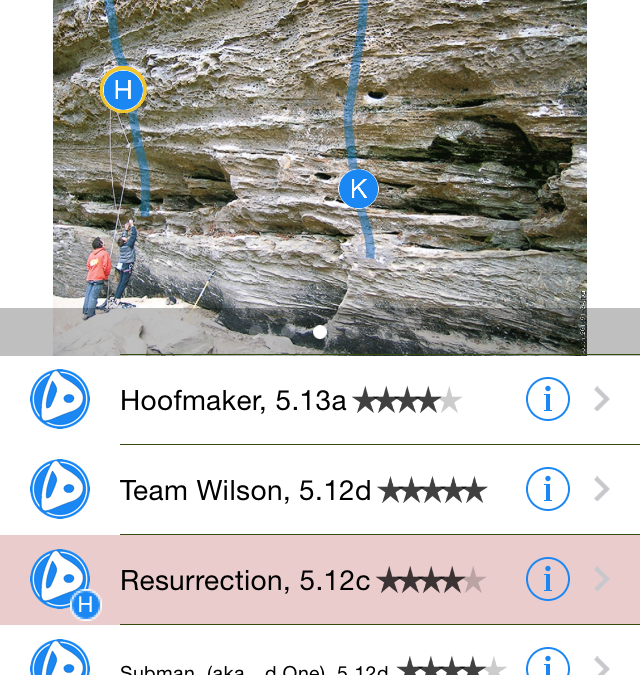Select the K route marker on the photo

click(358, 188)
